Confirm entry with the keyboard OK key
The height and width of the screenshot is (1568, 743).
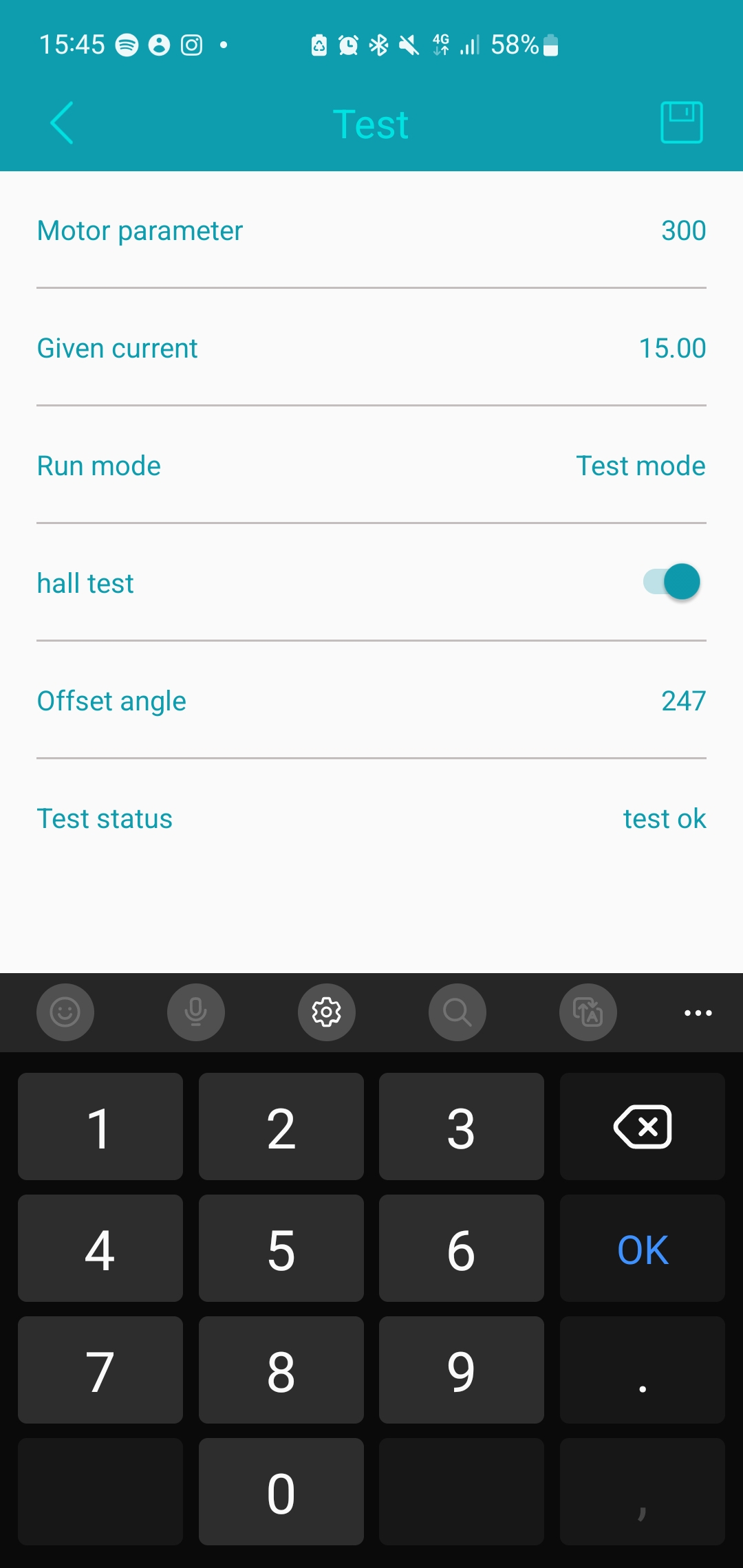click(x=642, y=1249)
